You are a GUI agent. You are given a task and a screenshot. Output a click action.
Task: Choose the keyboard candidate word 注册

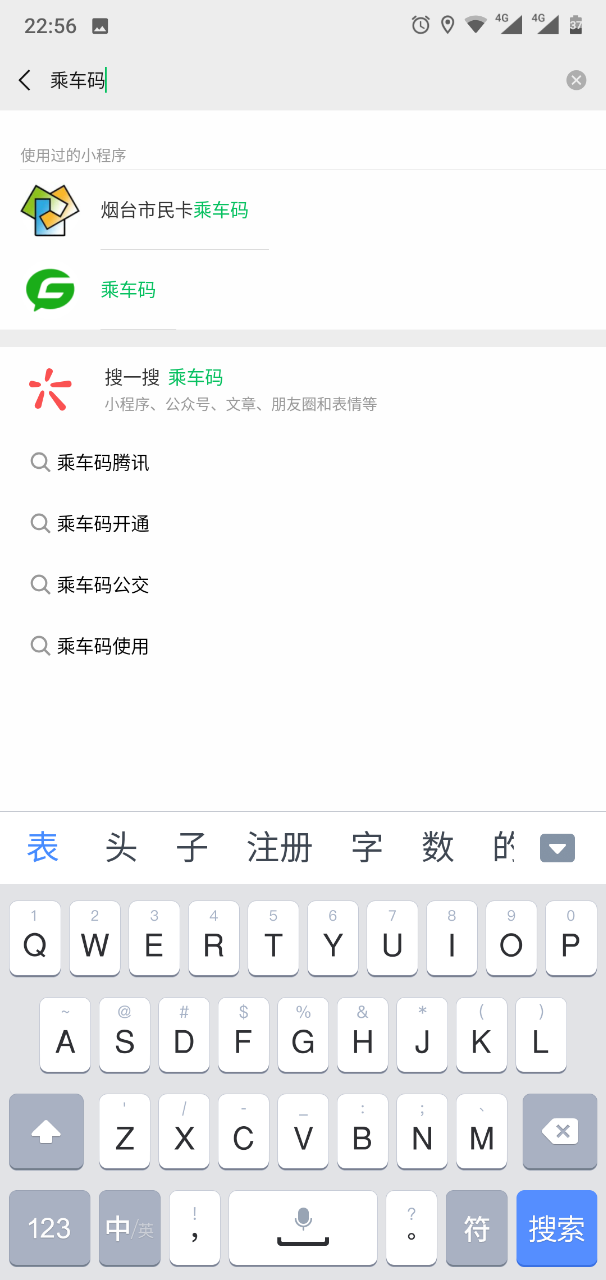pos(280,848)
